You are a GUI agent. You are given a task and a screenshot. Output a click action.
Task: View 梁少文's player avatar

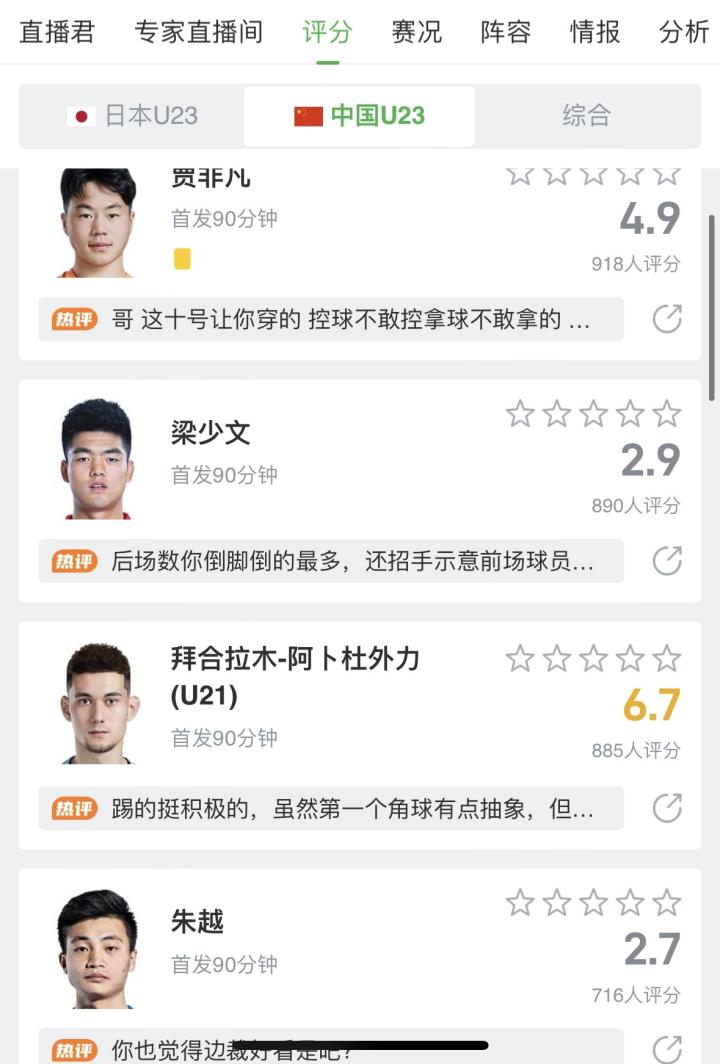[97, 459]
